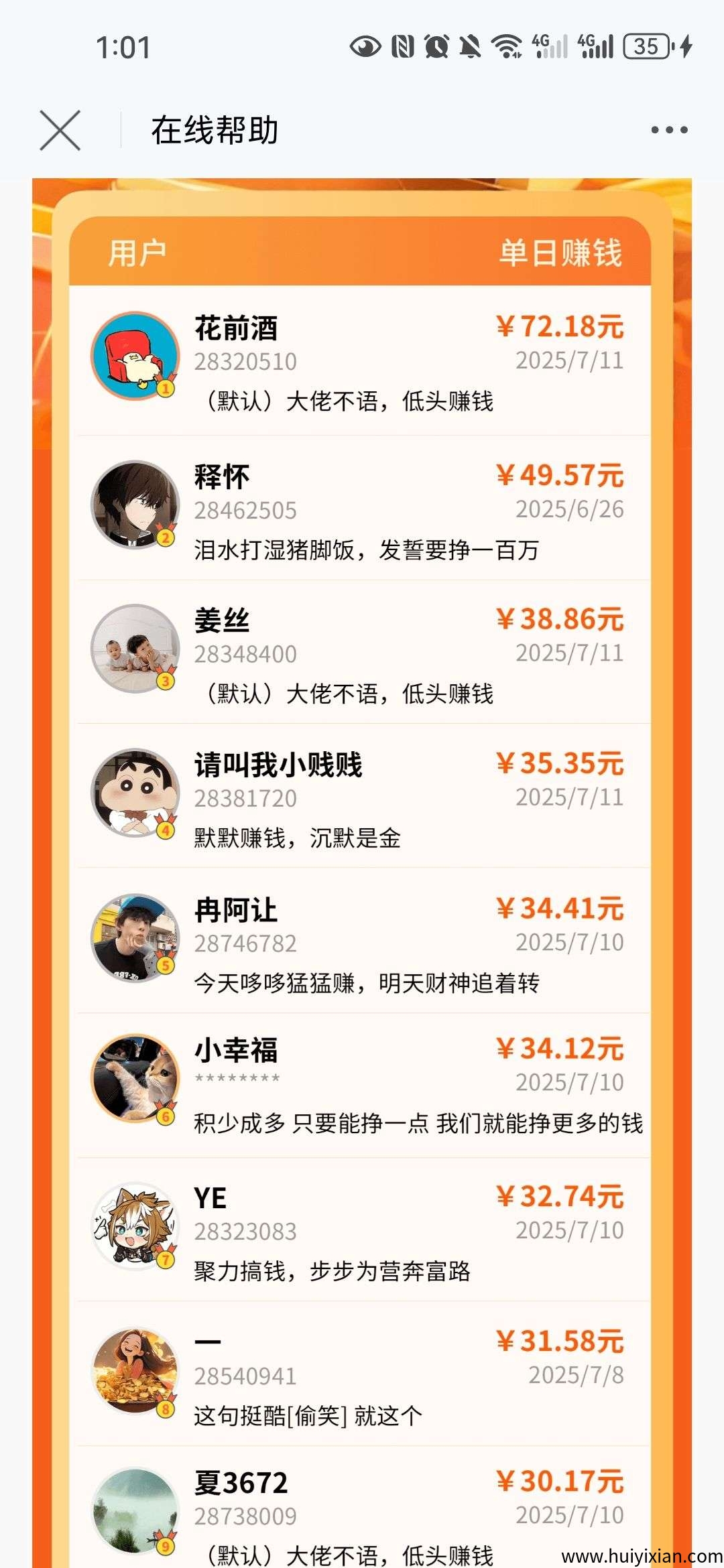
Task: Open the three-dot overflow menu
Action: point(669,130)
